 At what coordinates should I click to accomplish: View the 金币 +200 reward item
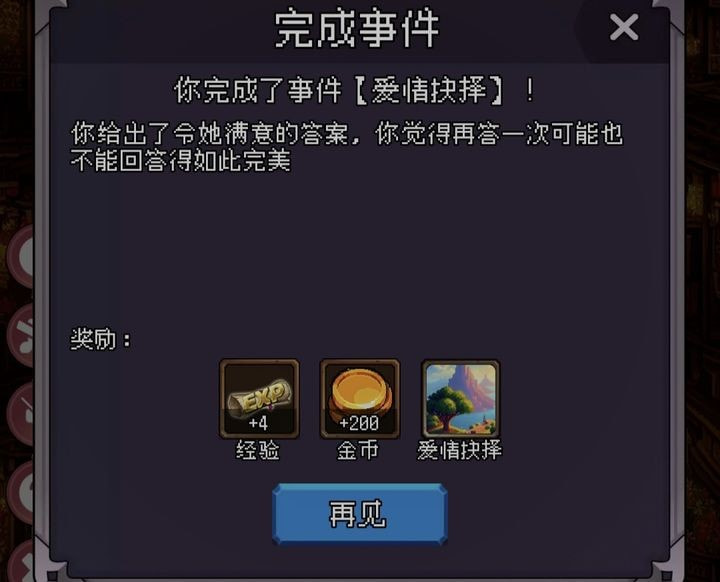tap(359, 399)
